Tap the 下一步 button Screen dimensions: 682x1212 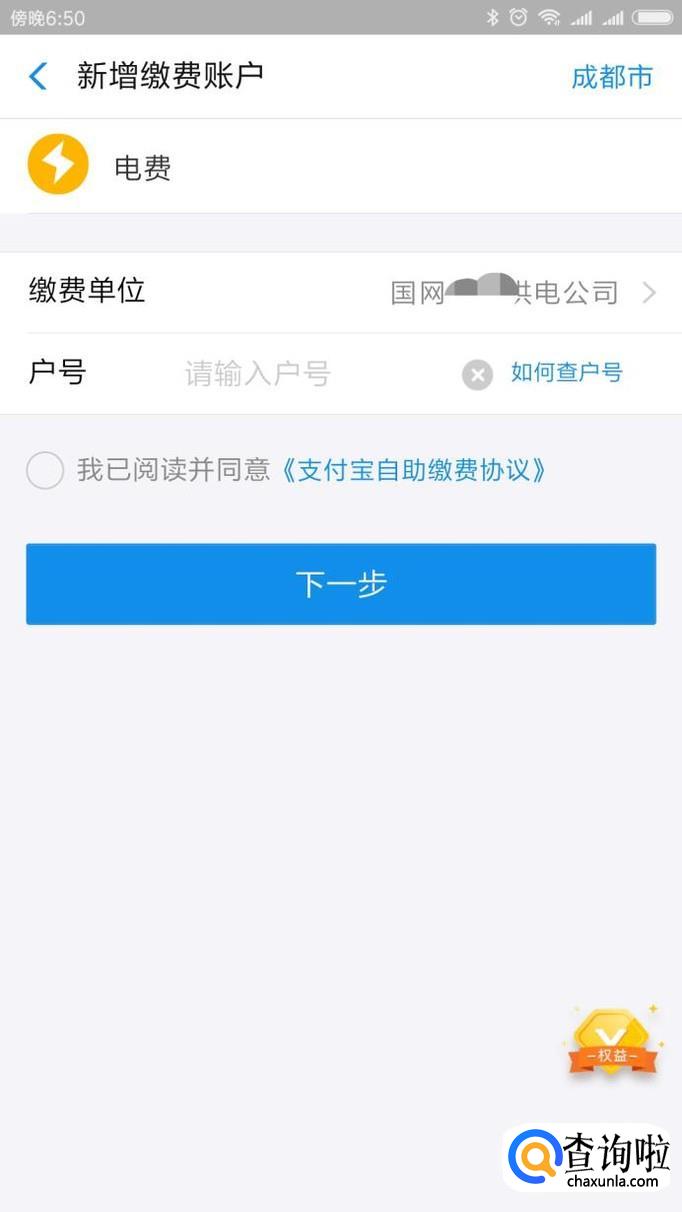pos(341,584)
